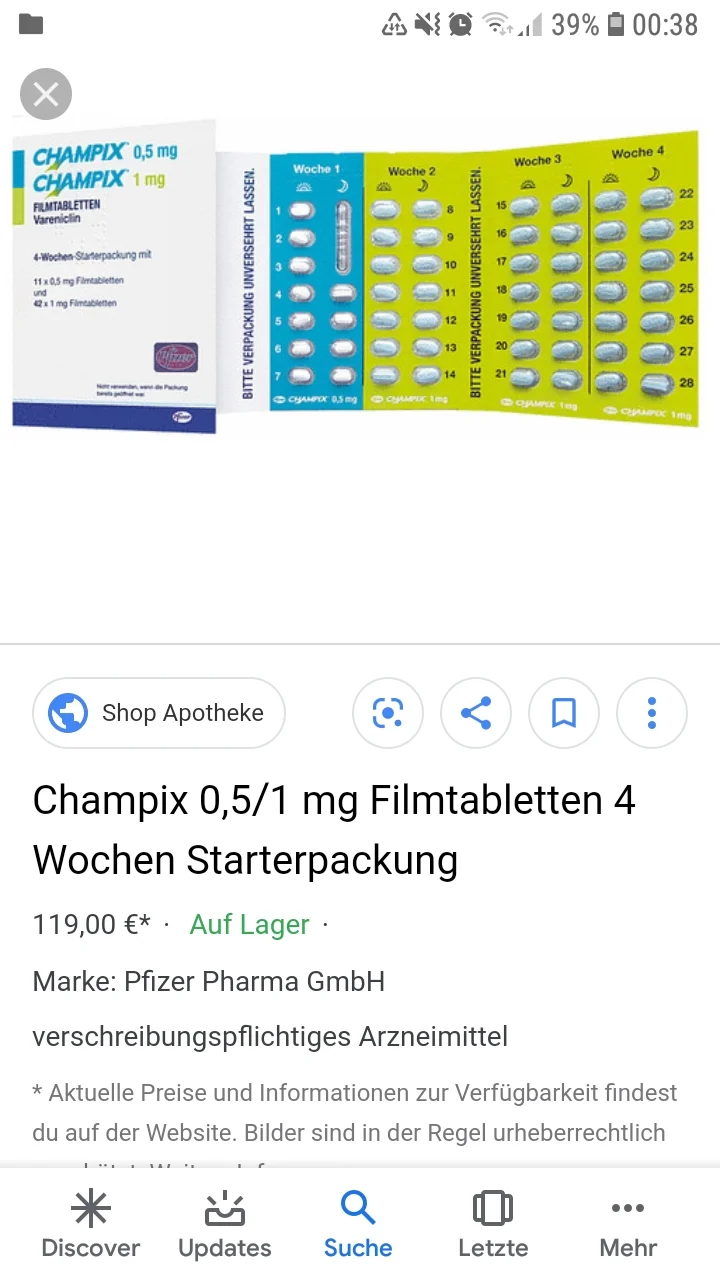
Task: Select the Suche magnifier icon
Action: (x=358, y=1208)
